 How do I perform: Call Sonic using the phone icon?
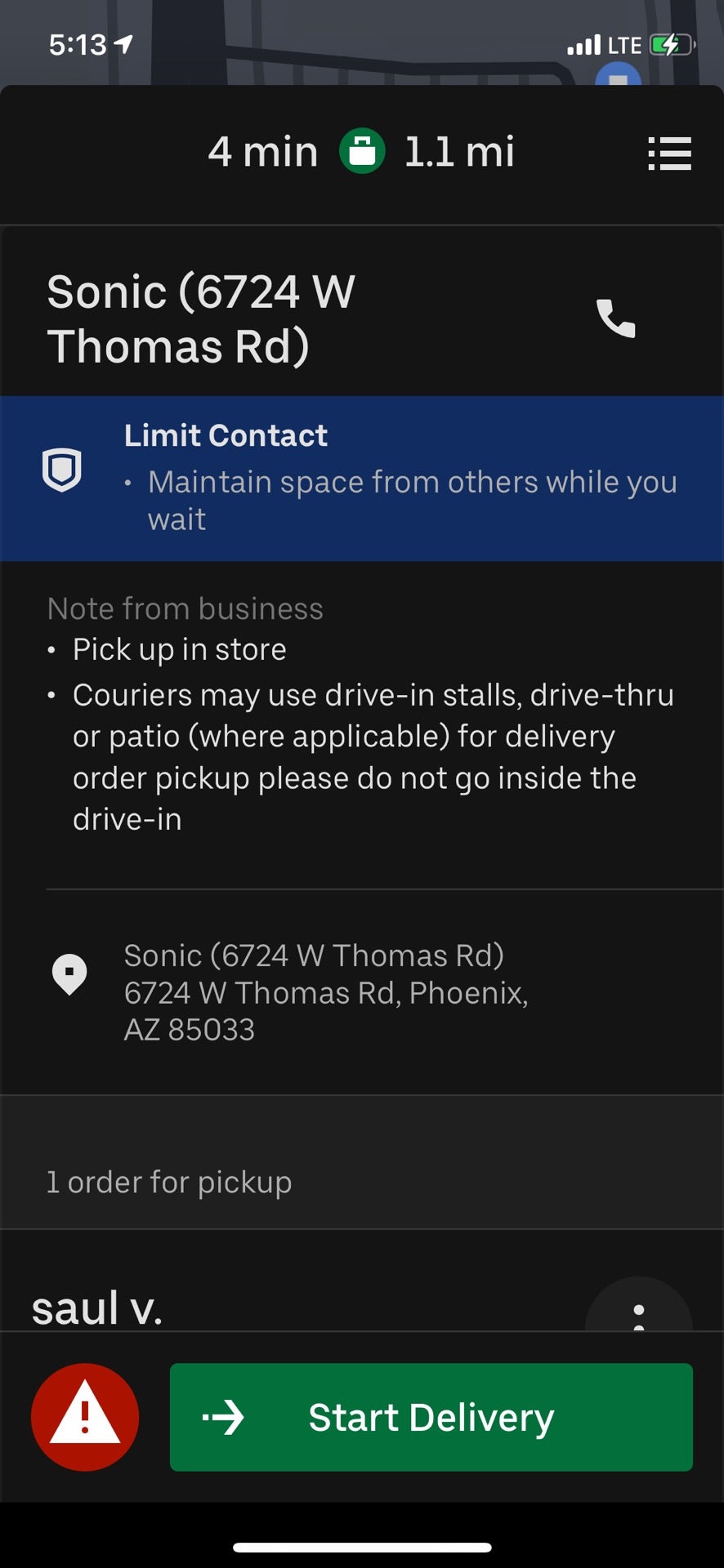(x=615, y=318)
